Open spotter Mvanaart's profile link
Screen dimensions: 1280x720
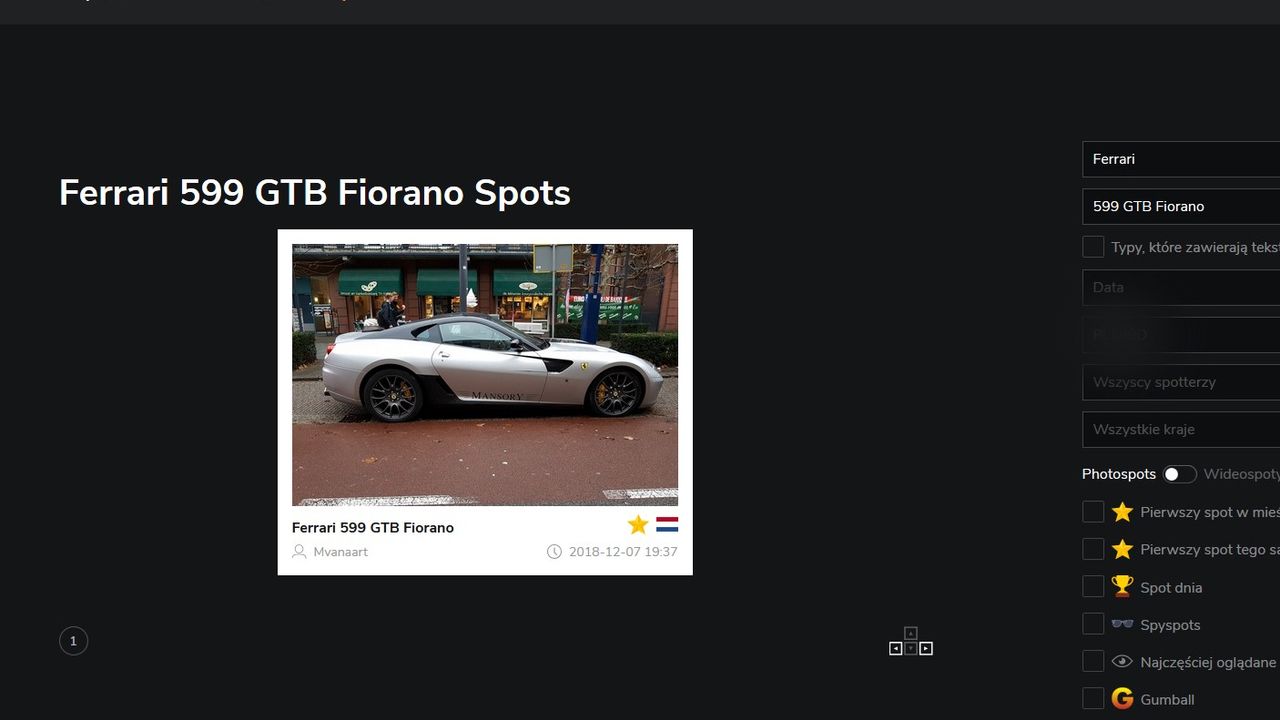click(x=340, y=552)
